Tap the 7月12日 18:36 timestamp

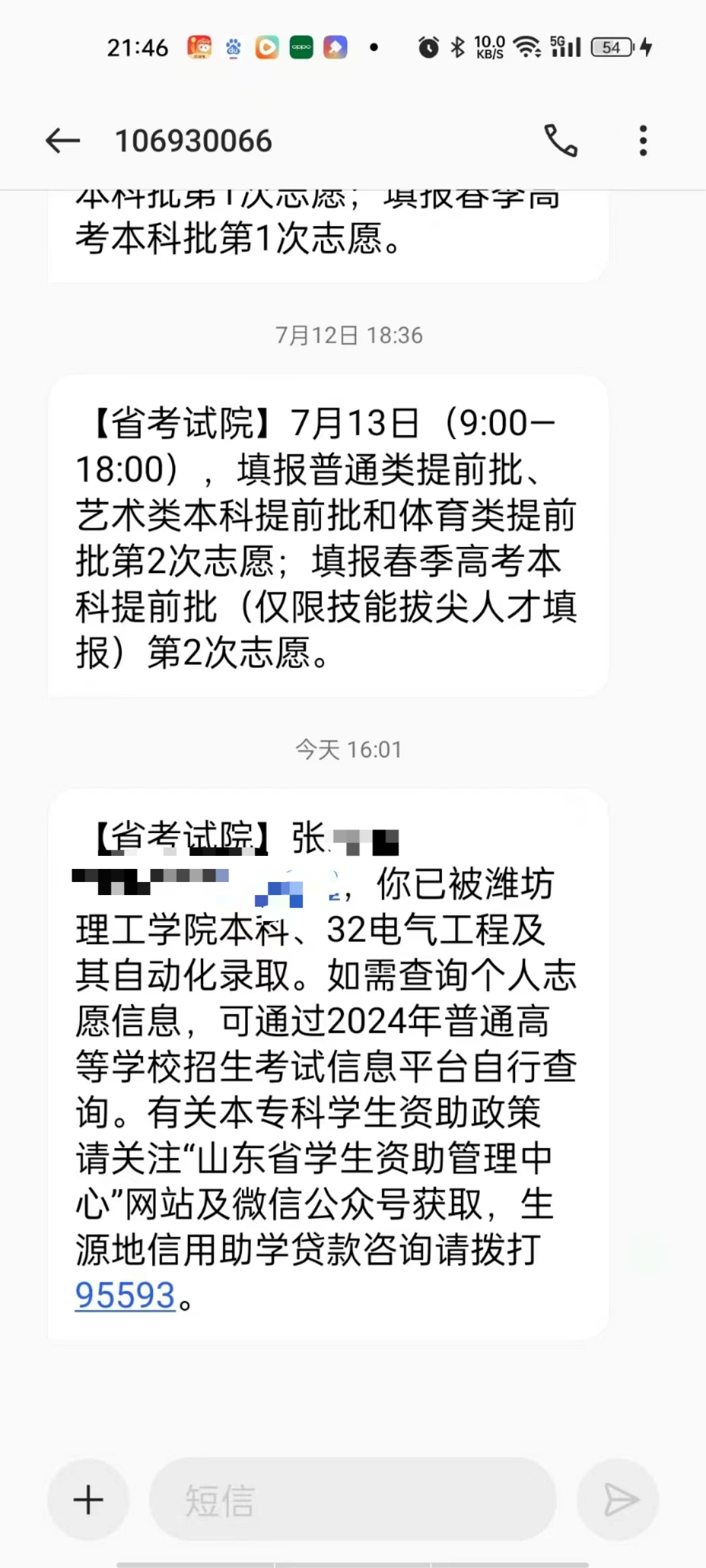(x=351, y=335)
